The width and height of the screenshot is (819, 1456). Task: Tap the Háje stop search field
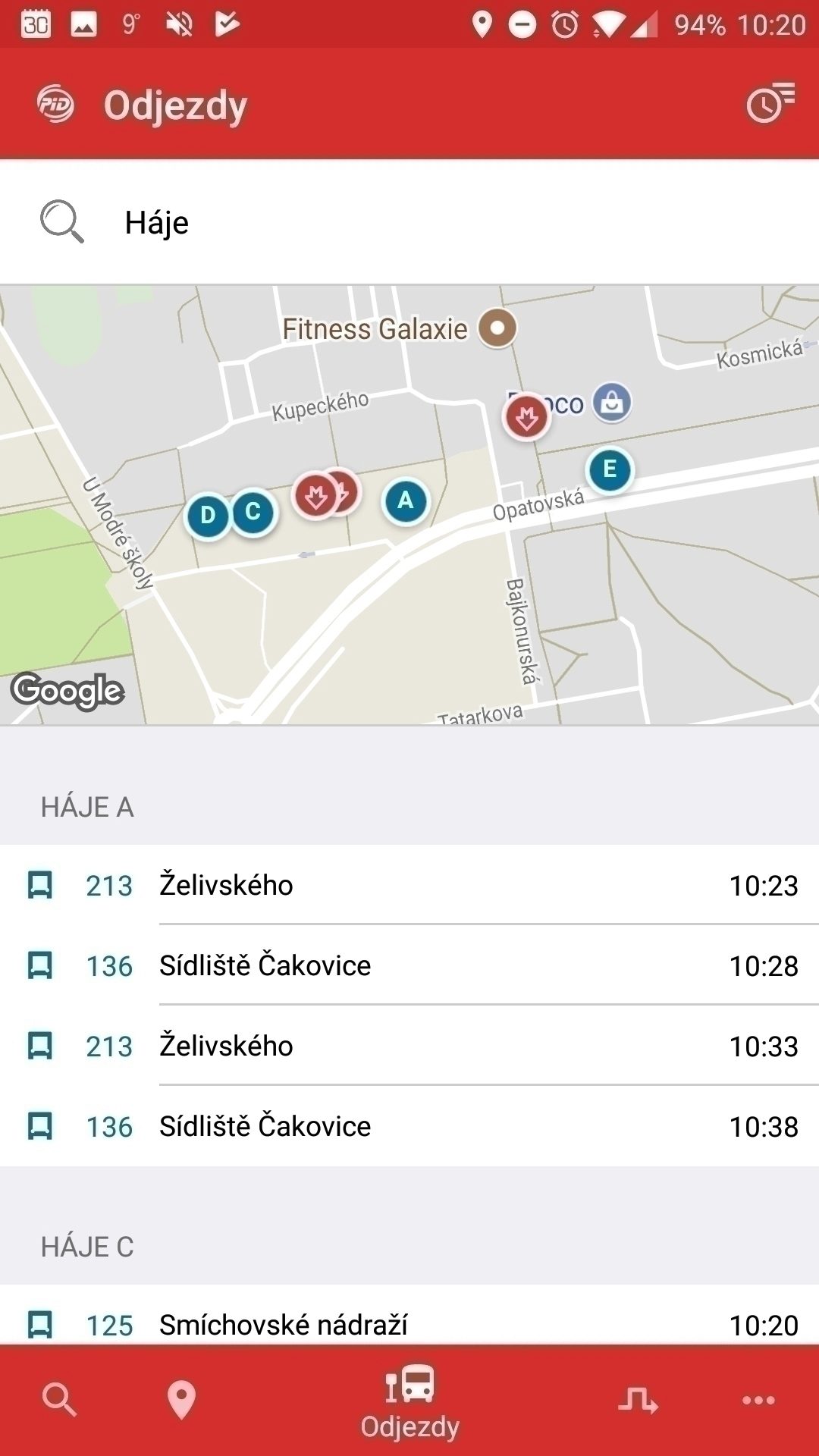tap(409, 222)
